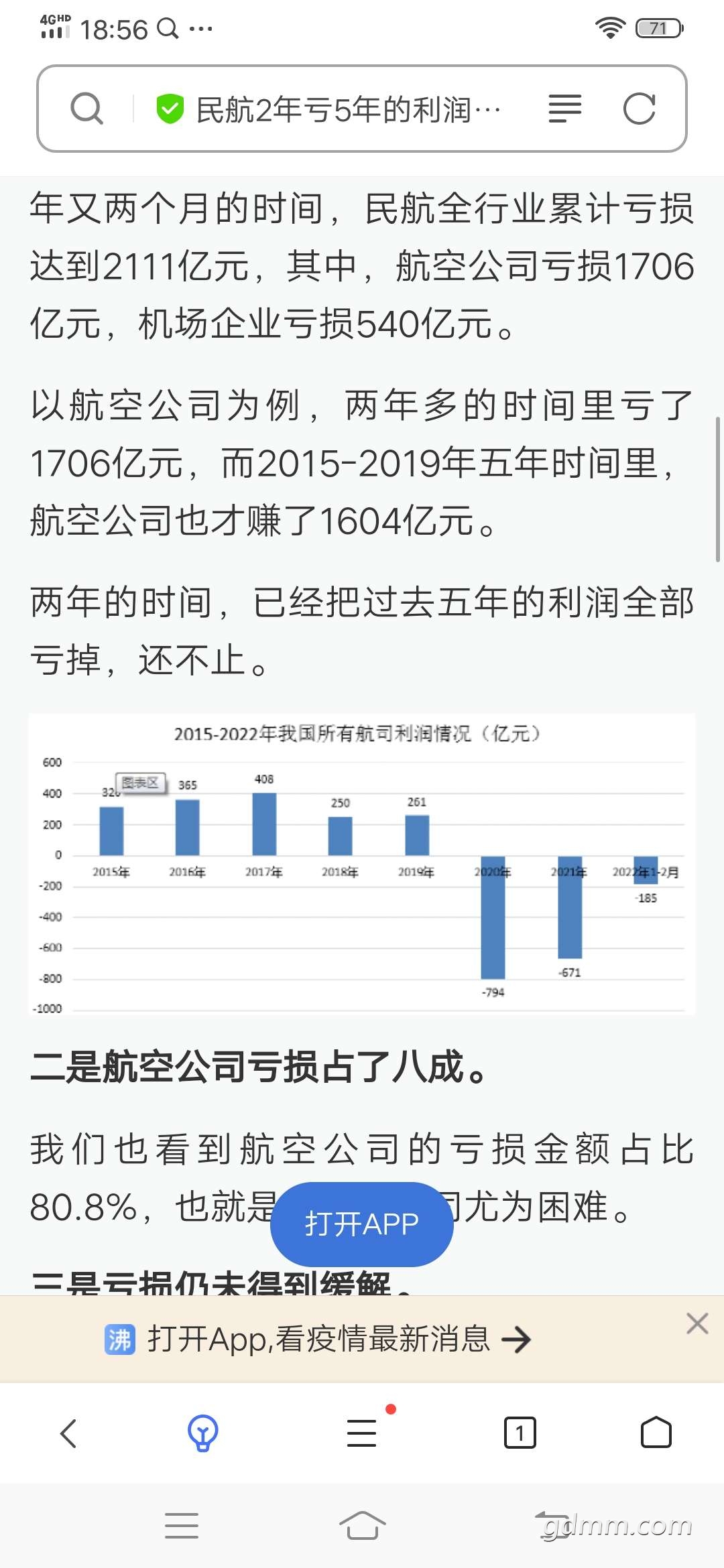
Task: Go back to the previous page
Action: tap(69, 1433)
